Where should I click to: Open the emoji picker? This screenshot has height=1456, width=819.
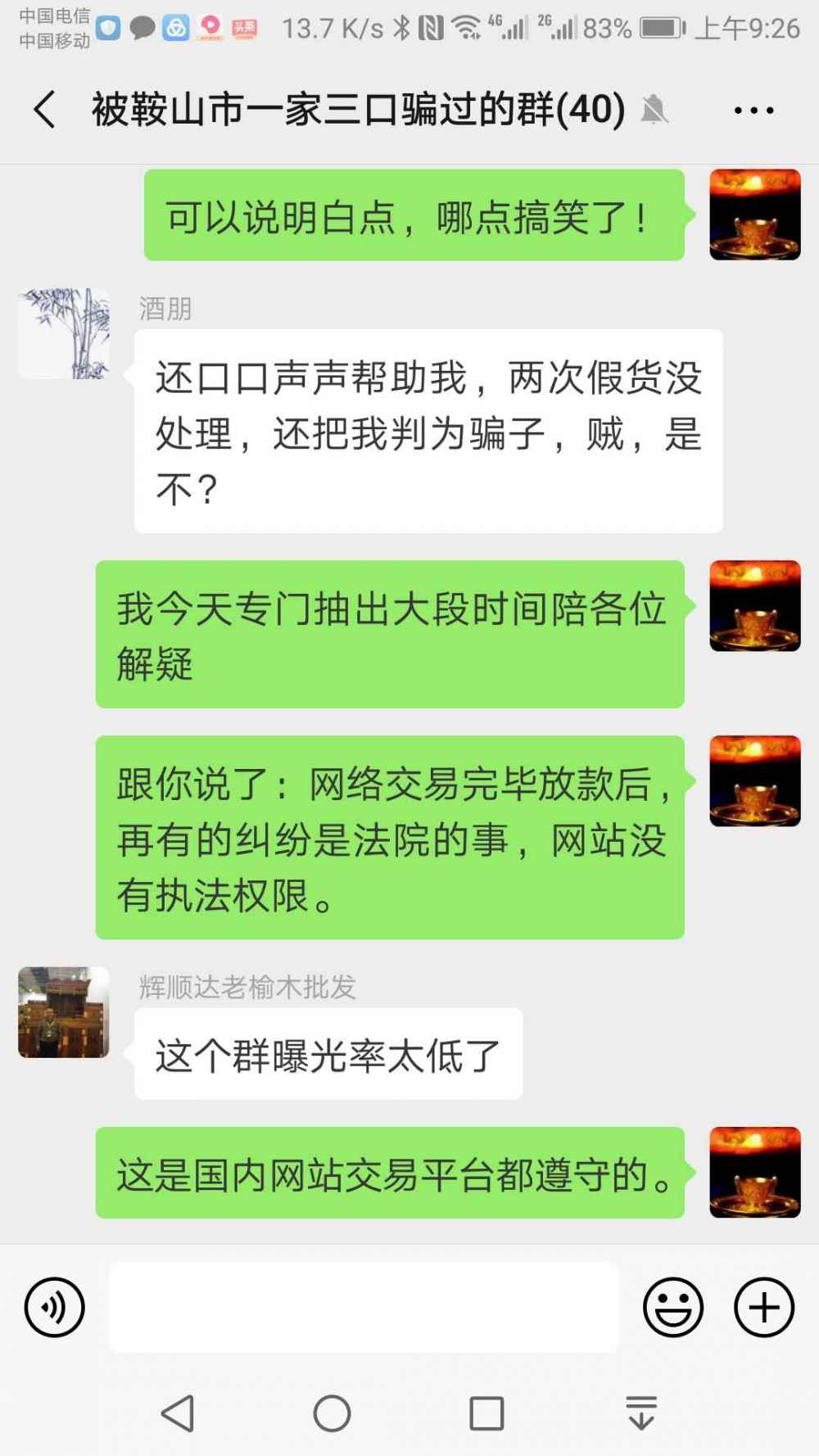coord(673,1307)
